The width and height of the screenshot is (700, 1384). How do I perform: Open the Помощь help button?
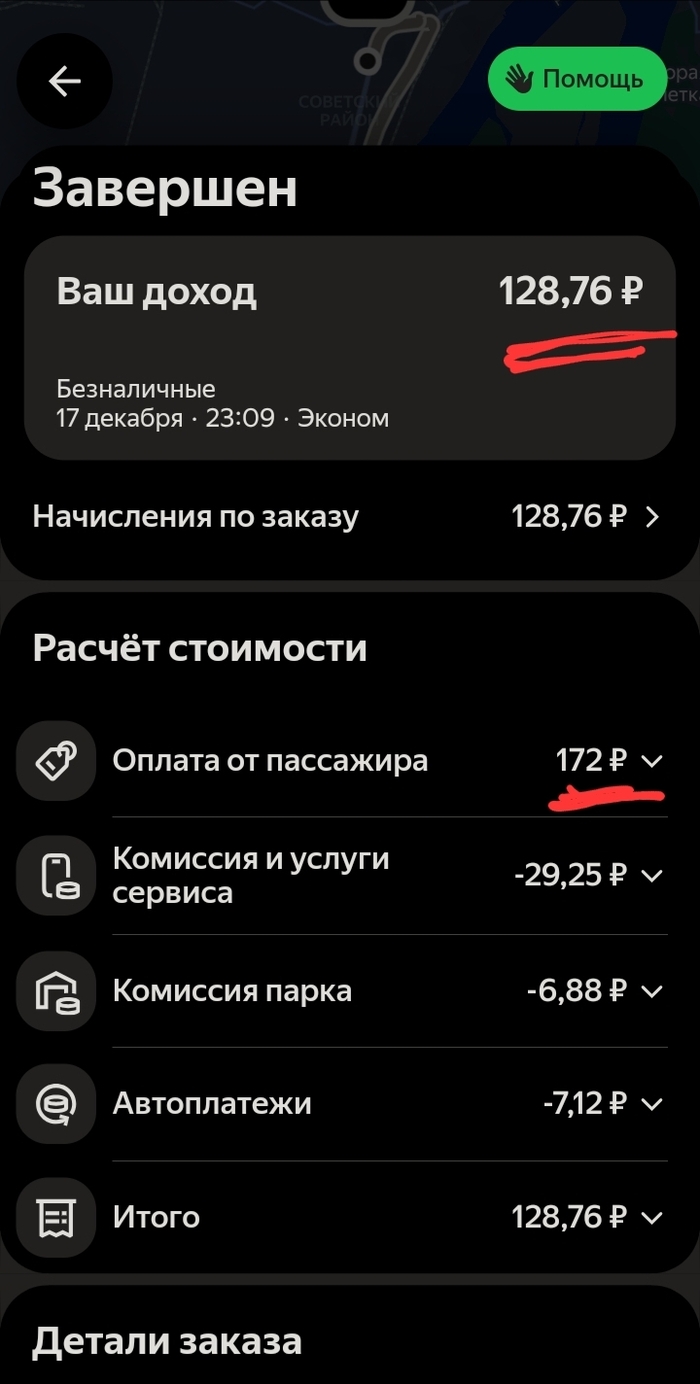(576, 79)
